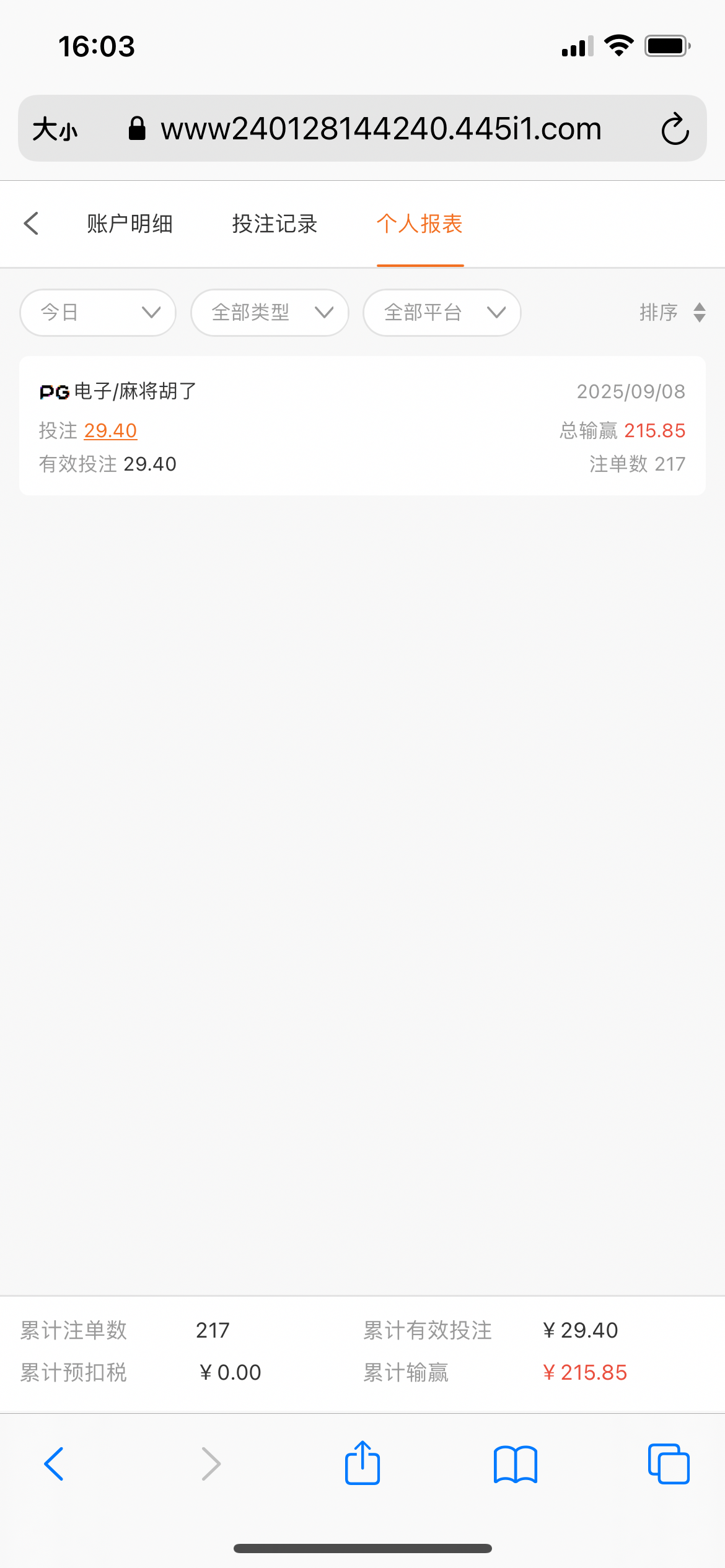Screen dimensions: 725x1568
Task: Open Safari bookmarks
Action: coord(516,1464)
